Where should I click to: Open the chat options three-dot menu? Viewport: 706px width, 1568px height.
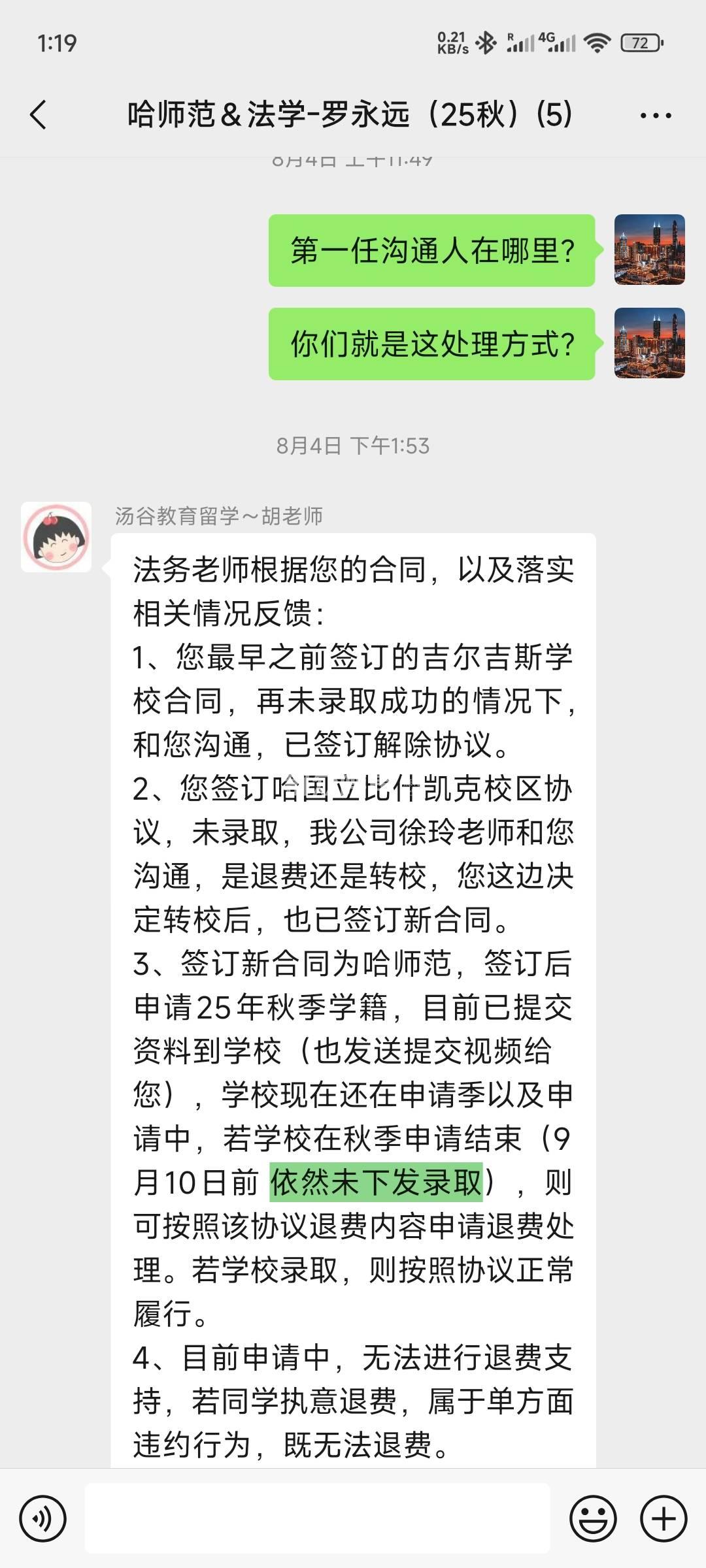pyautogui.click(x=655, y=116)
